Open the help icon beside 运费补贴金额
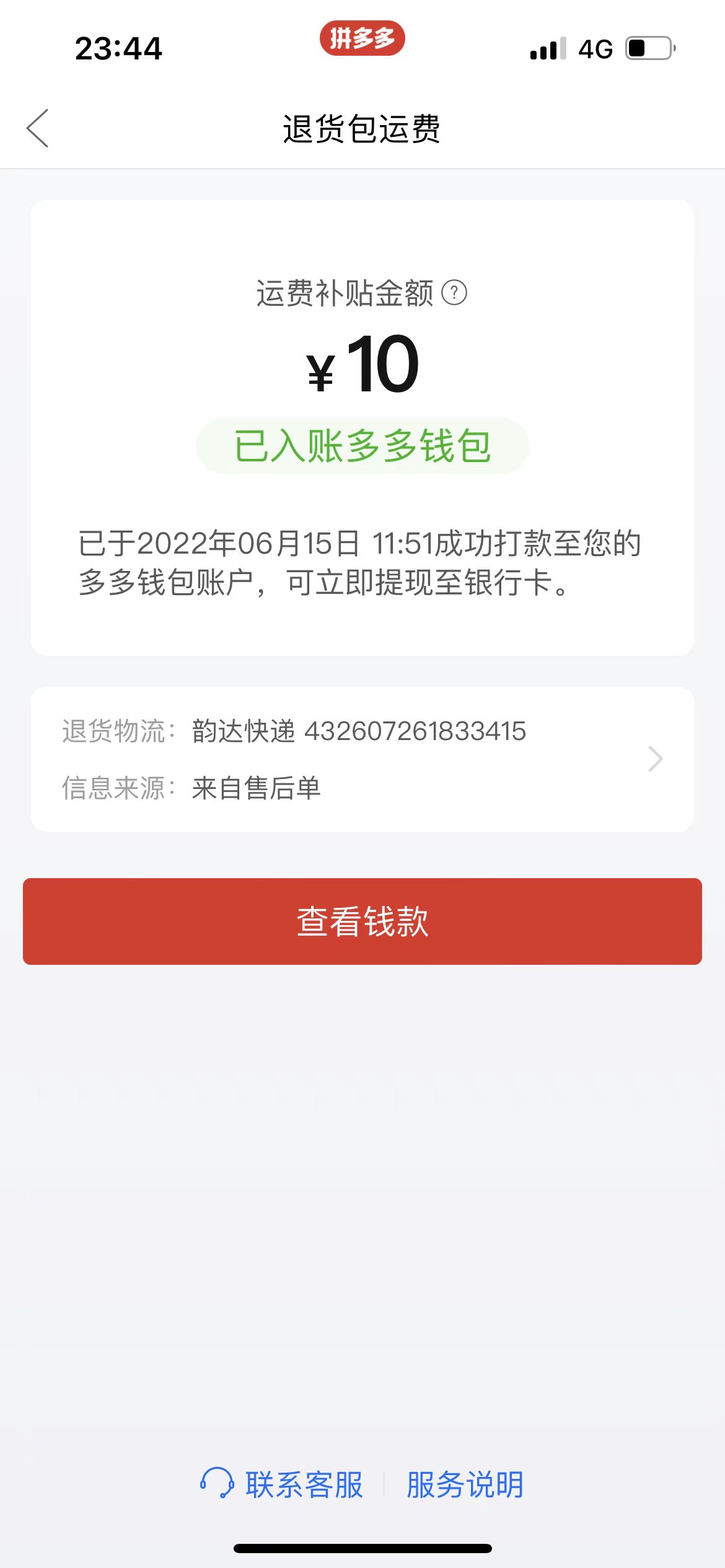725x1568 pixels. [x=457, y=294]
